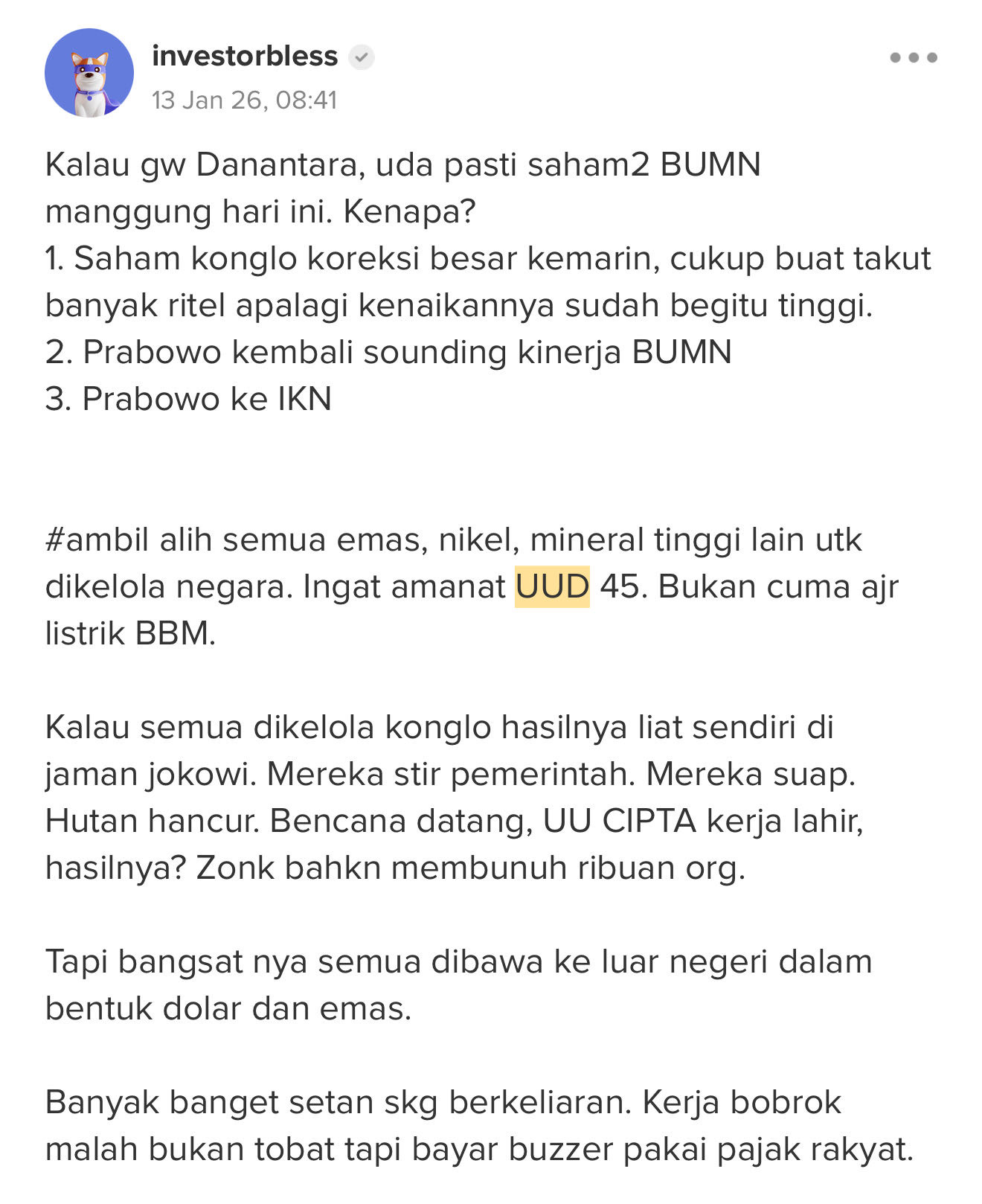Tap the investorbless username
This screenshot has height=1204, width=982.
pos(245,57)
